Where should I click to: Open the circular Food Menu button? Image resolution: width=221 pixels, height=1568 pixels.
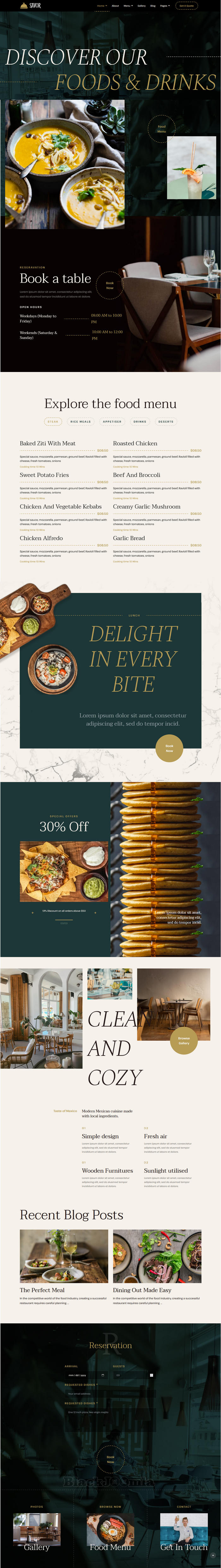[161, 129]
